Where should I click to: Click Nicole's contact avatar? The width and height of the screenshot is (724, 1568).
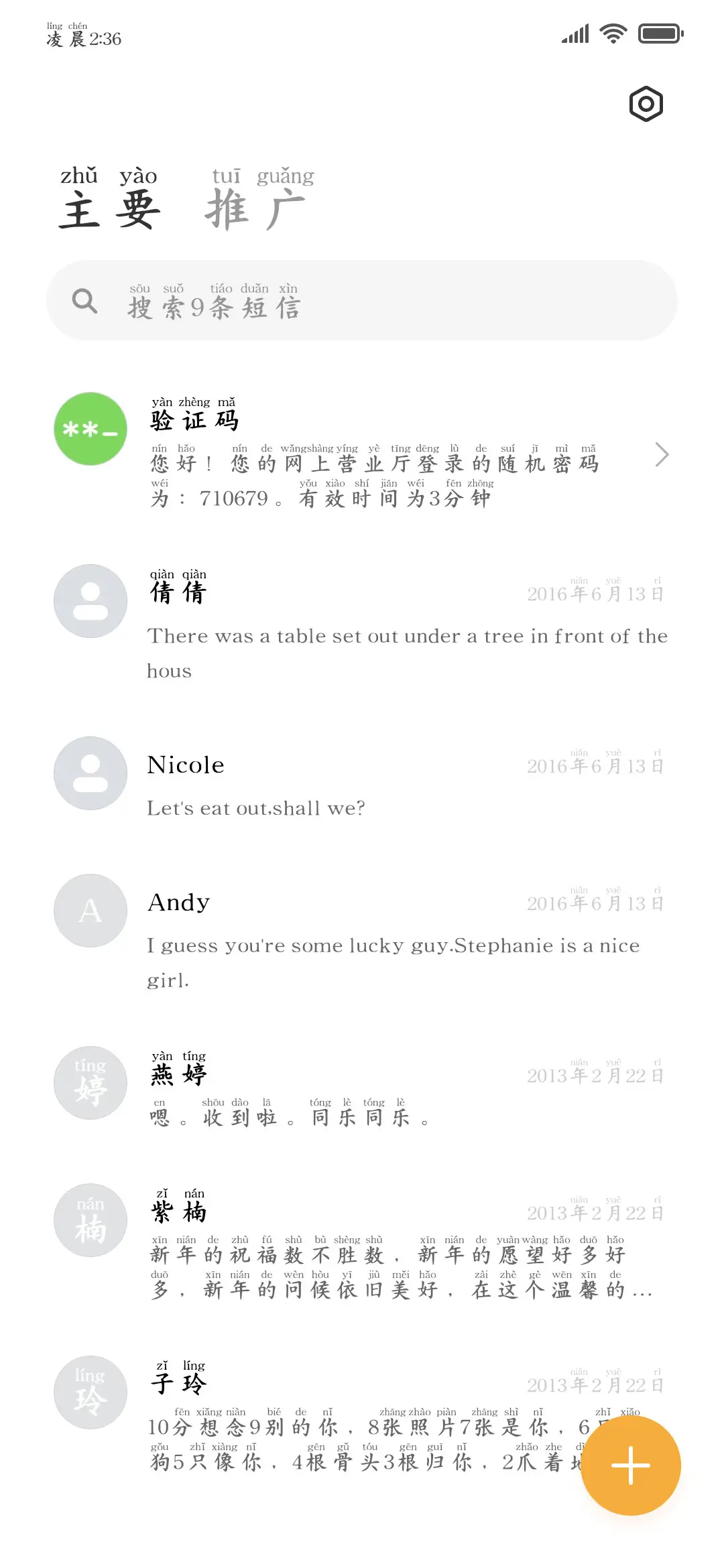89,774
